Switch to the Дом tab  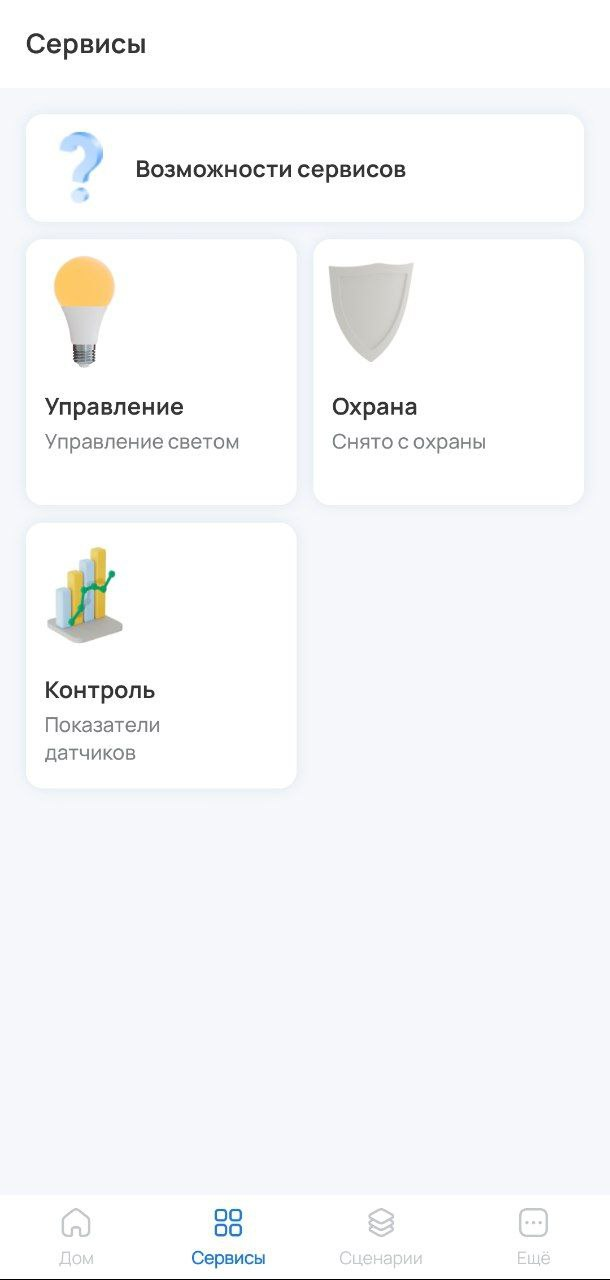pyautogui.click(x=76, y=1236)
